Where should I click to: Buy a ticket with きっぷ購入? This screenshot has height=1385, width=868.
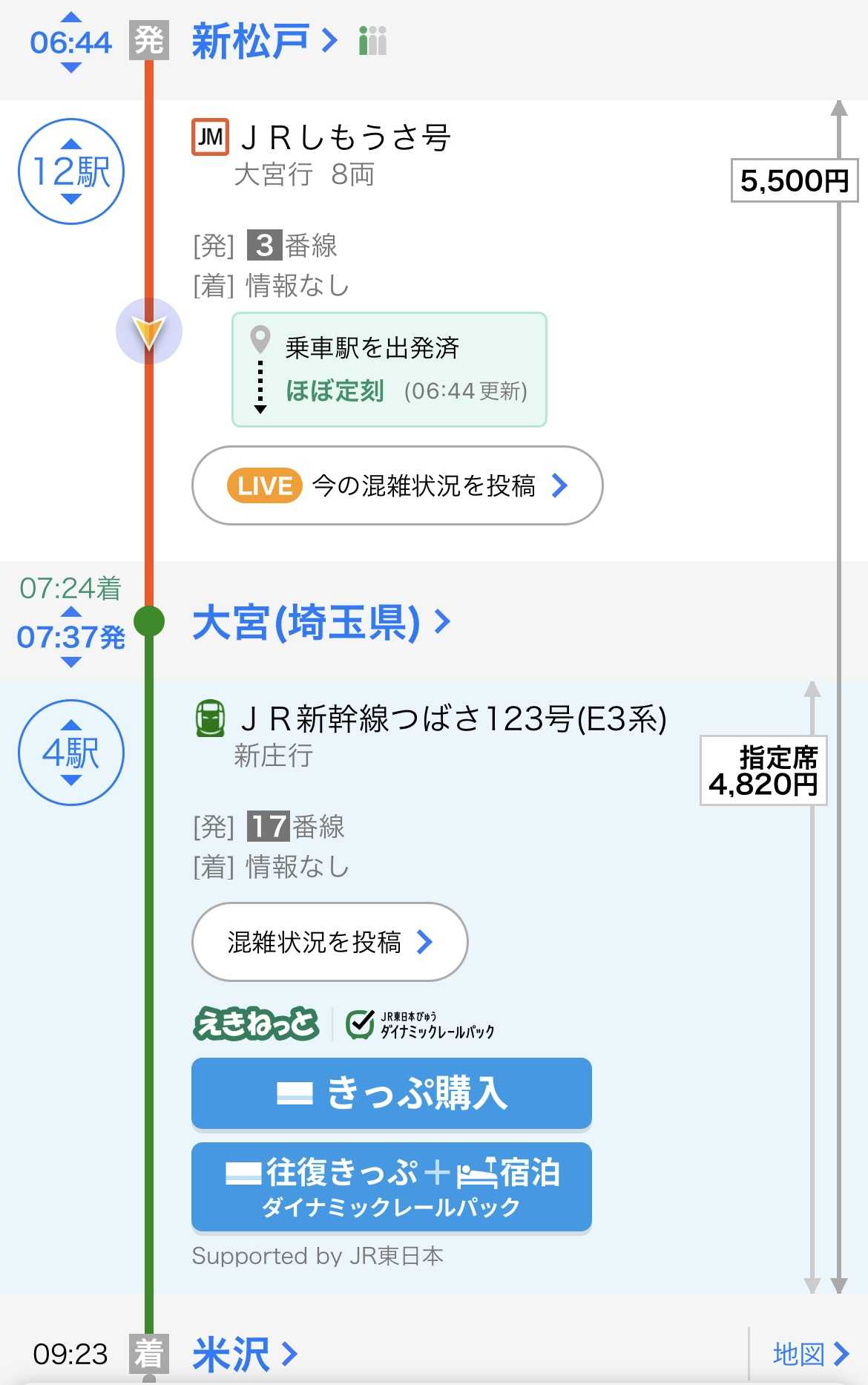click(391, 1093)
